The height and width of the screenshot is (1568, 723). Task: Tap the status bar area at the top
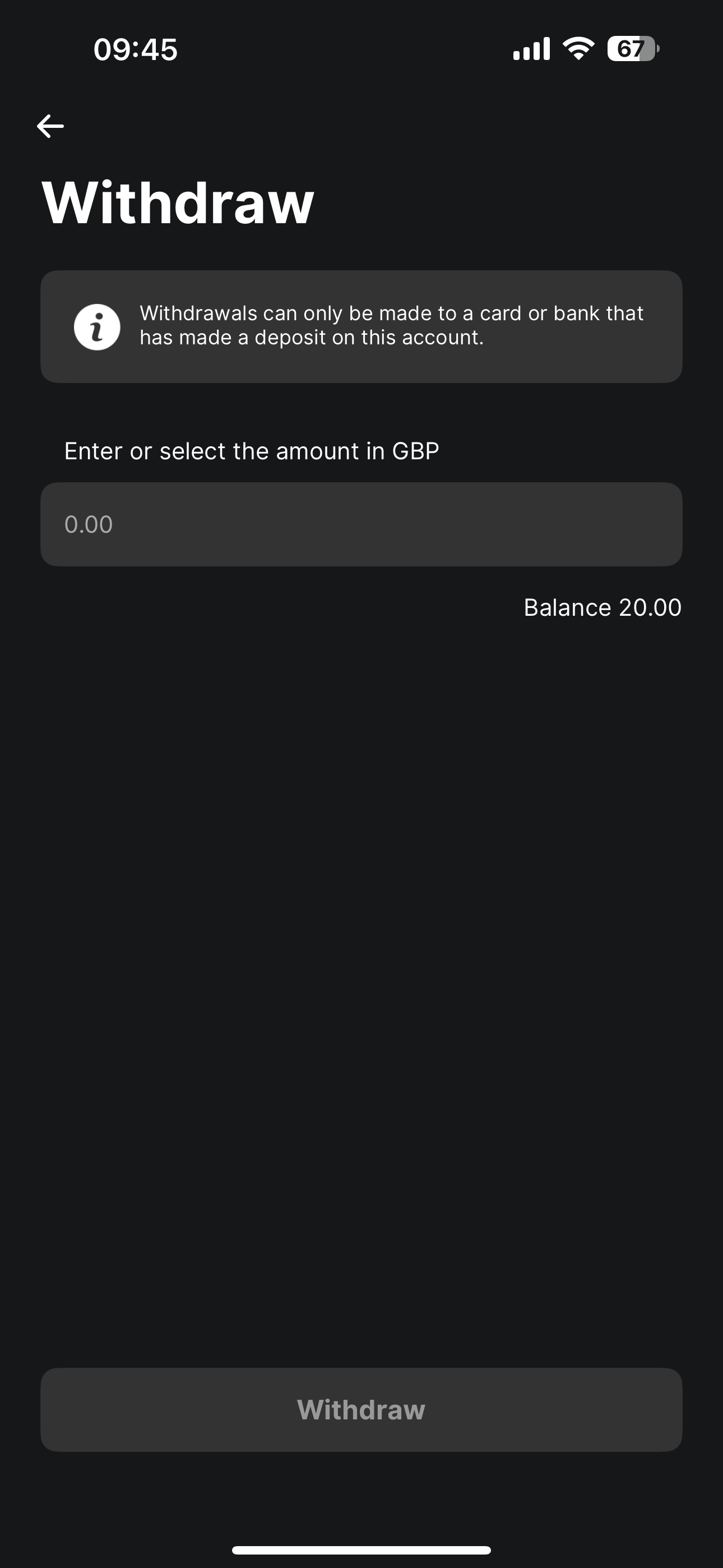361,49
